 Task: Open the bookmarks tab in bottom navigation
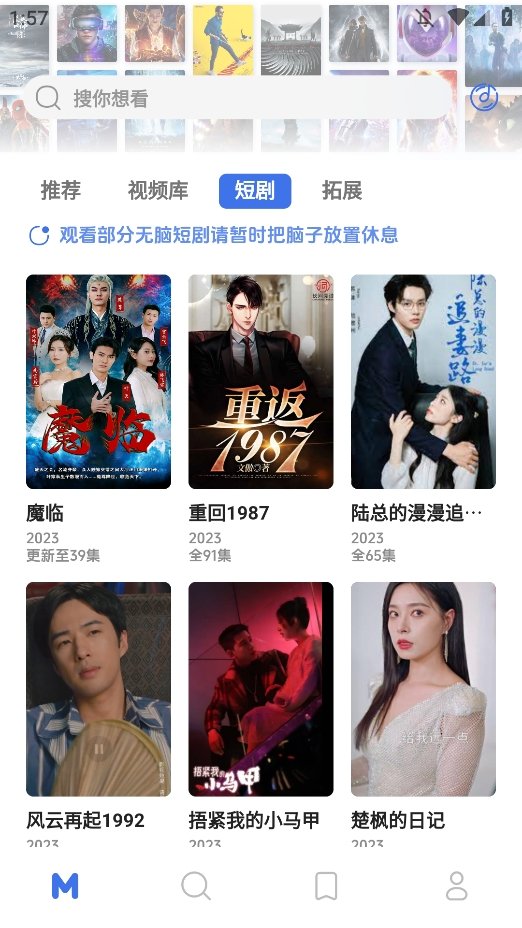(326, 886)
